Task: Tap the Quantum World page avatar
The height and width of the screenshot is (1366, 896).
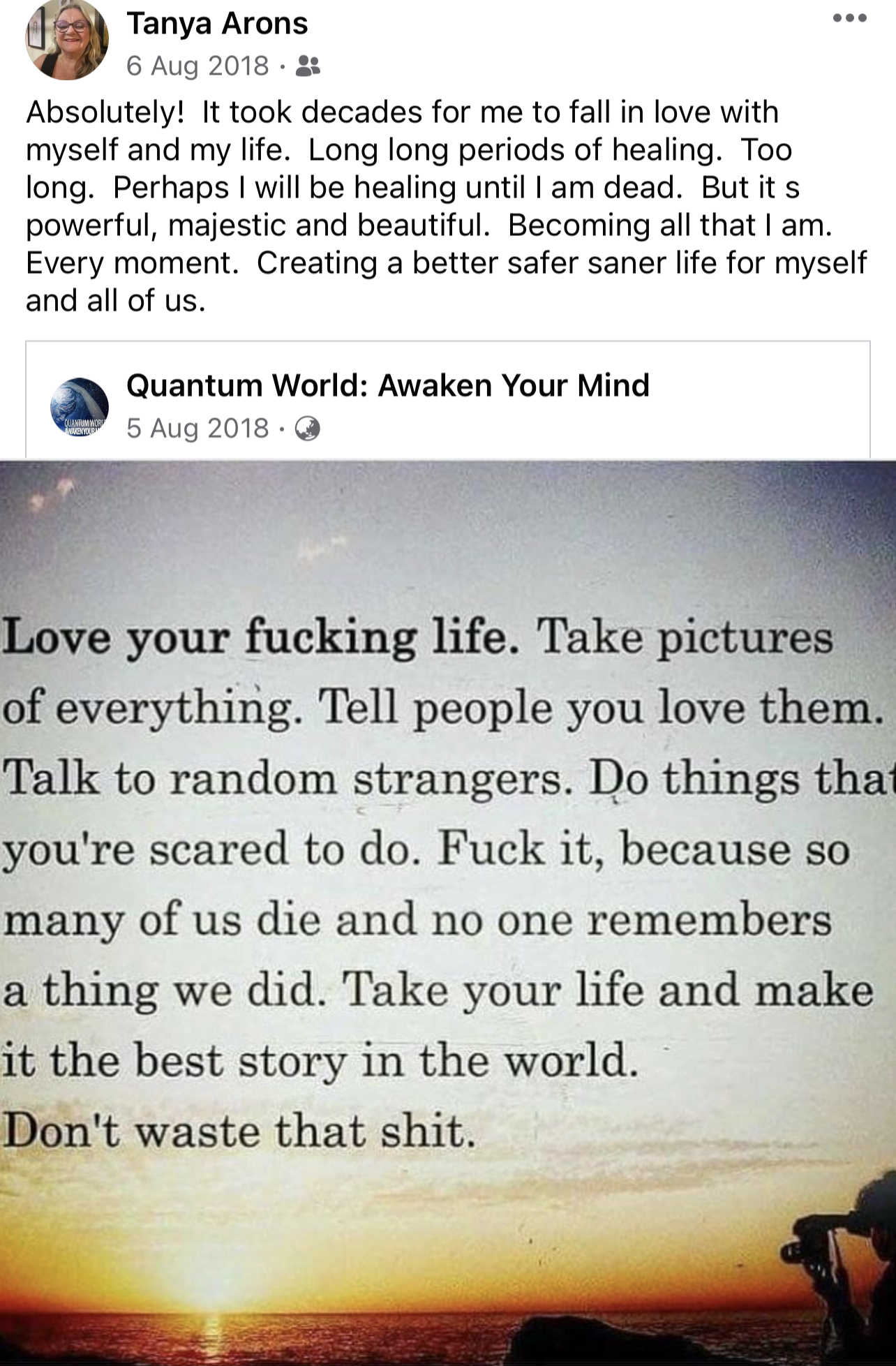Action: tap(80, 407)
